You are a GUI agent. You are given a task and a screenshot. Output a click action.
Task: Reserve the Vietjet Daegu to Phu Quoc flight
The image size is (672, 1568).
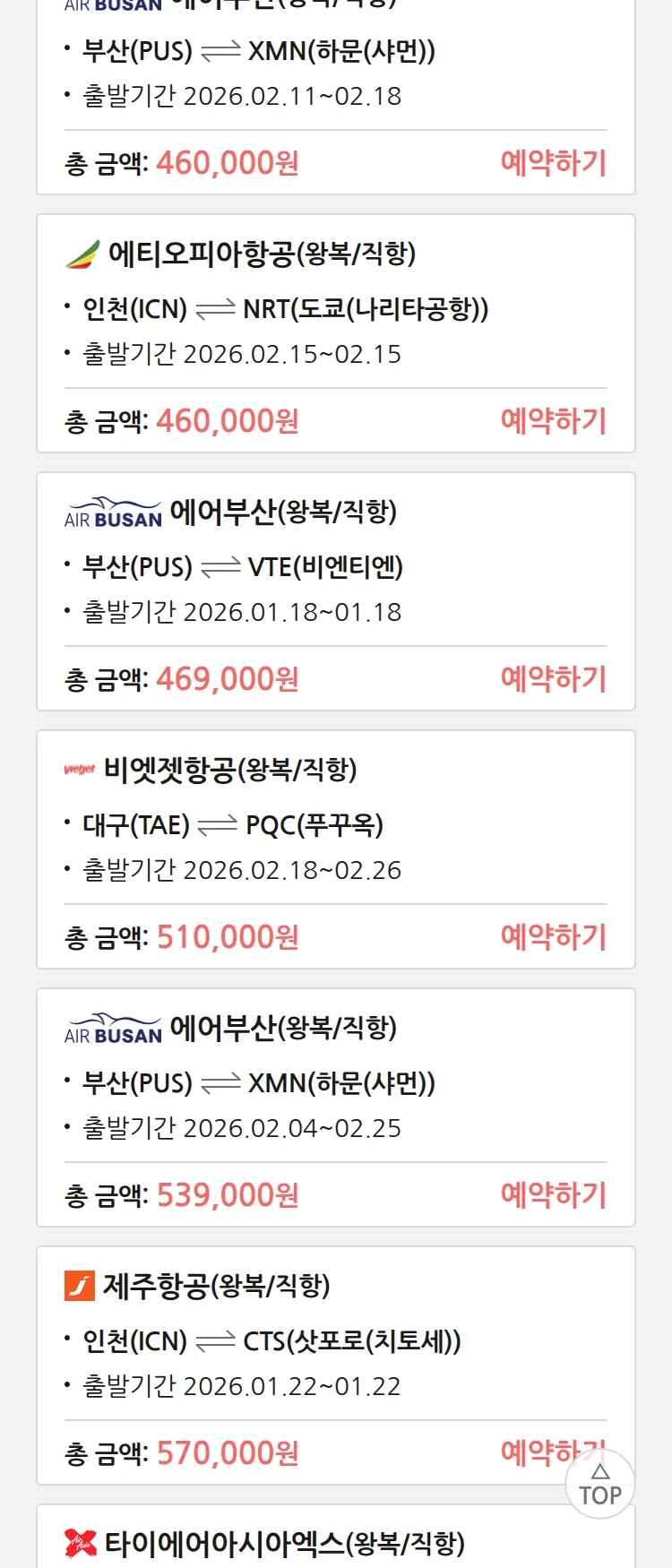553,937
